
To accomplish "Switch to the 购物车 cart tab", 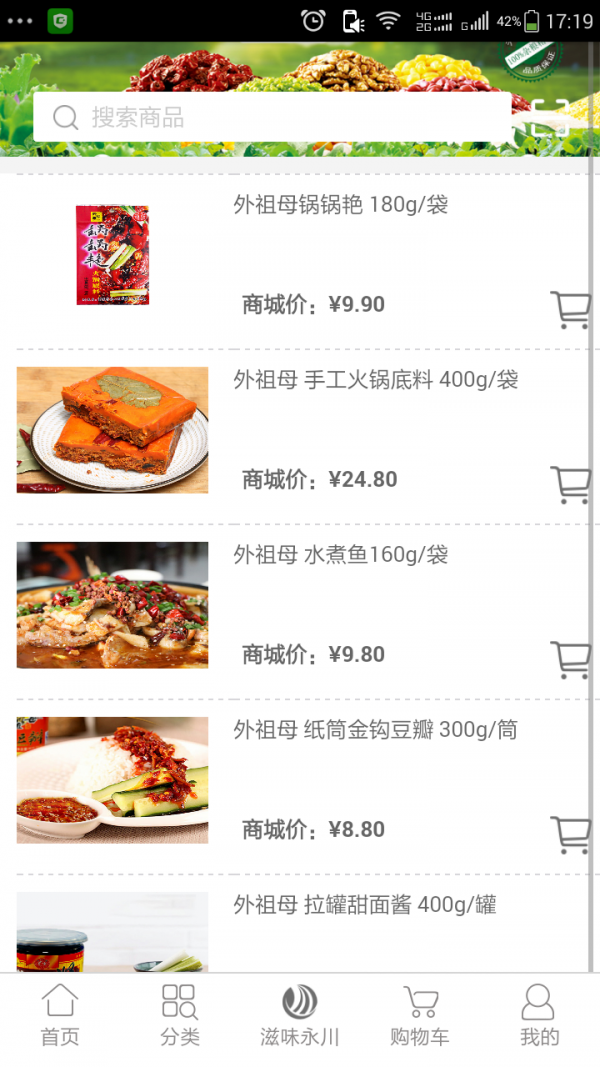I will click(x=420, y=1015).
